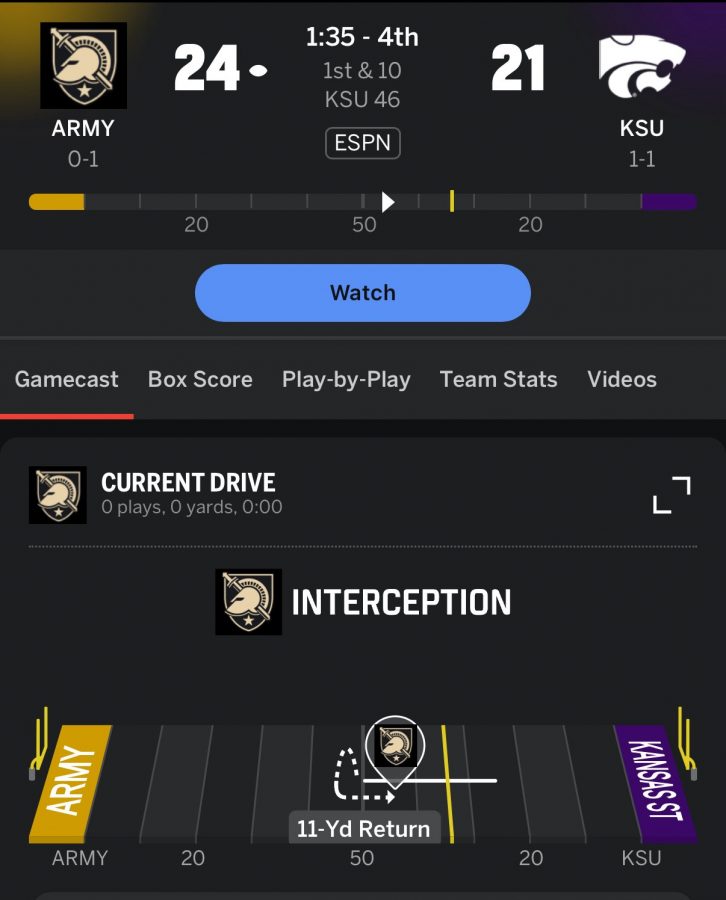
Task: Switch to the Box Score tab
Action: pyautogui.click(x=200, y=380)
